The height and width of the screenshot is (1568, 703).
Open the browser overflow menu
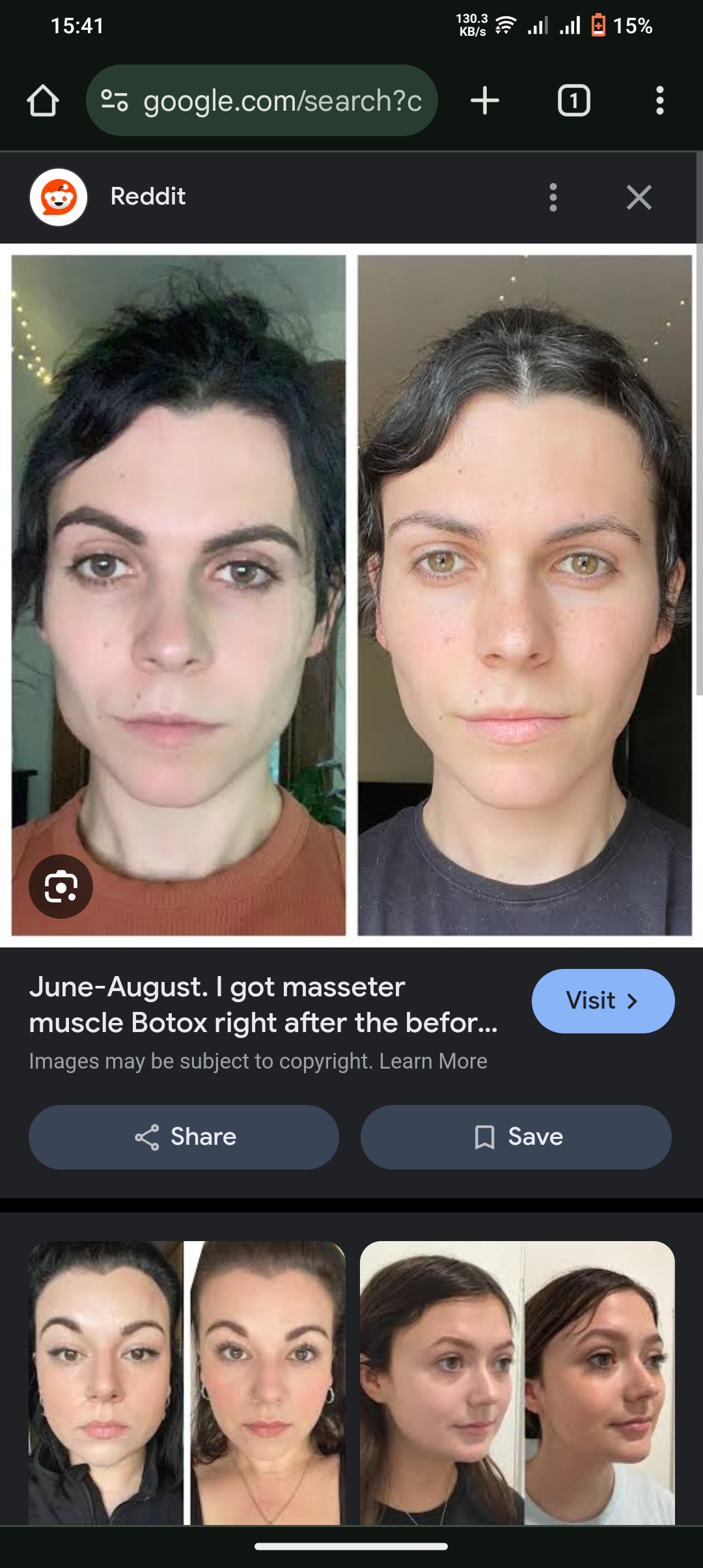[x=660, y=101]
